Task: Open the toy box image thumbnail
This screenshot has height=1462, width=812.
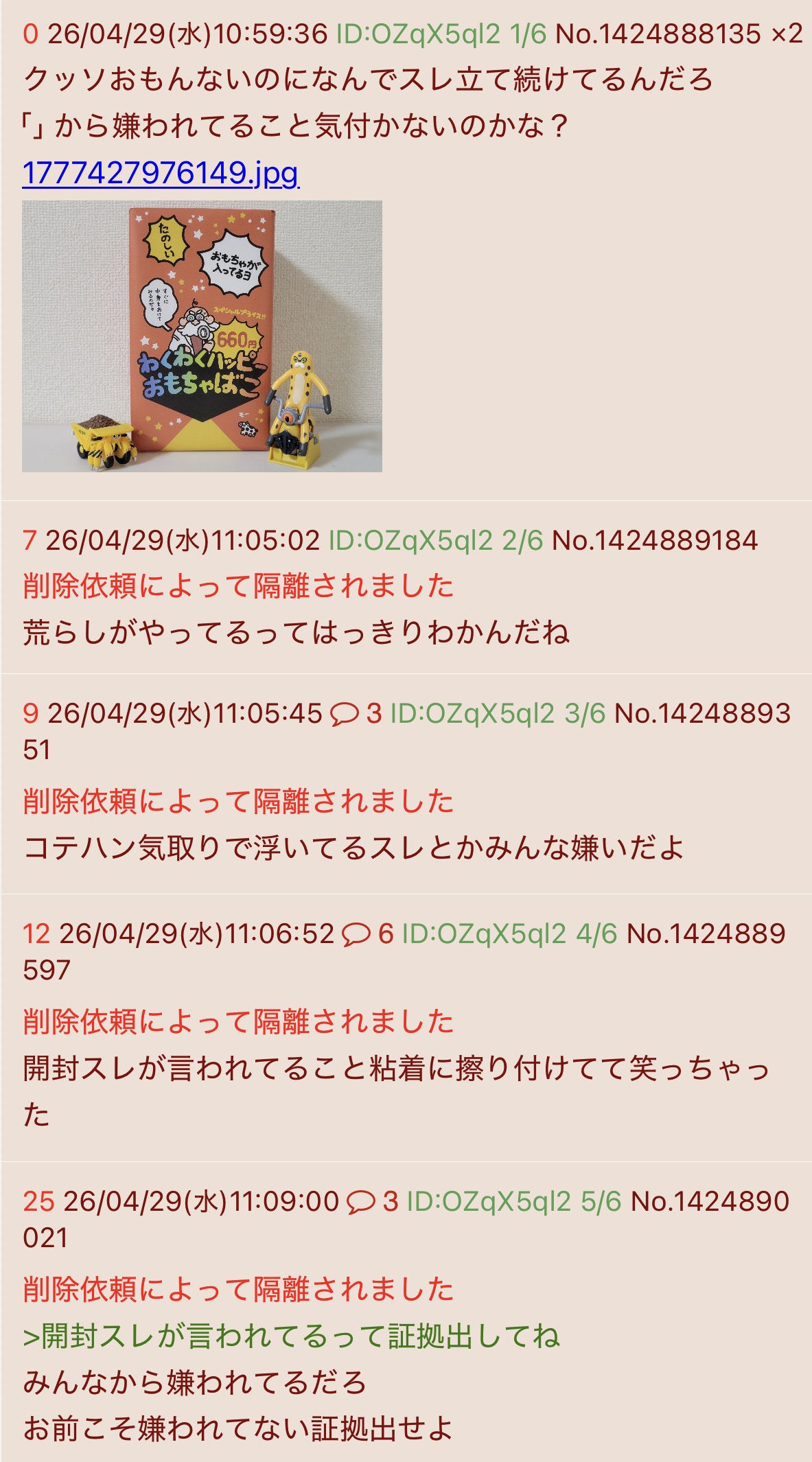Action: [x=202, y=336]
